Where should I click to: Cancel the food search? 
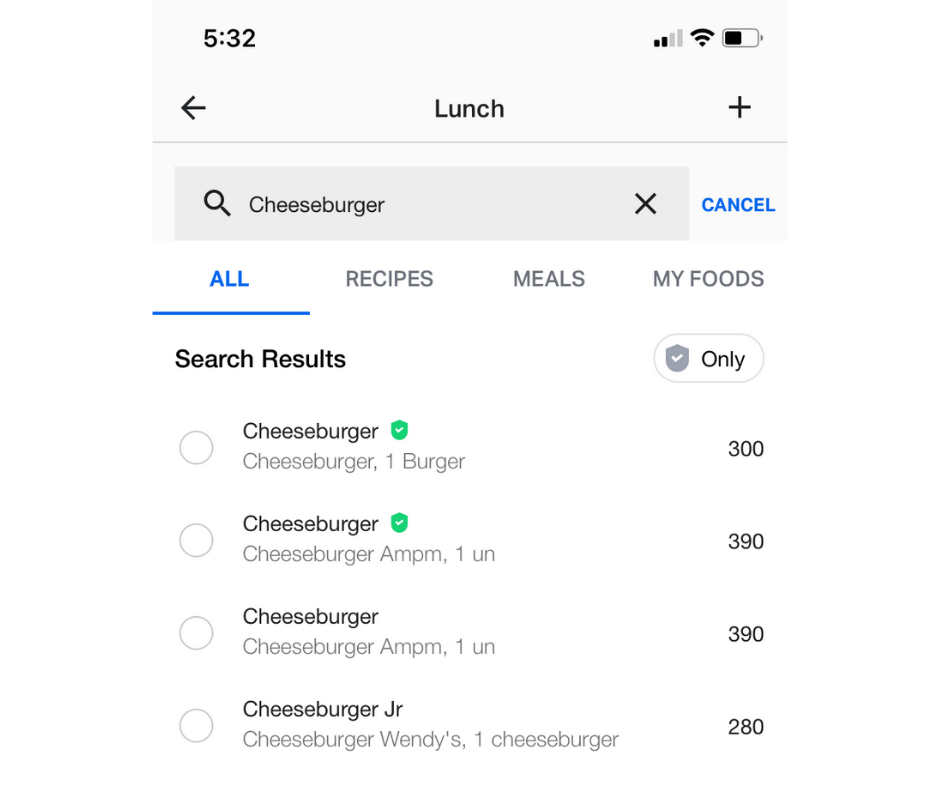point(738,205)
